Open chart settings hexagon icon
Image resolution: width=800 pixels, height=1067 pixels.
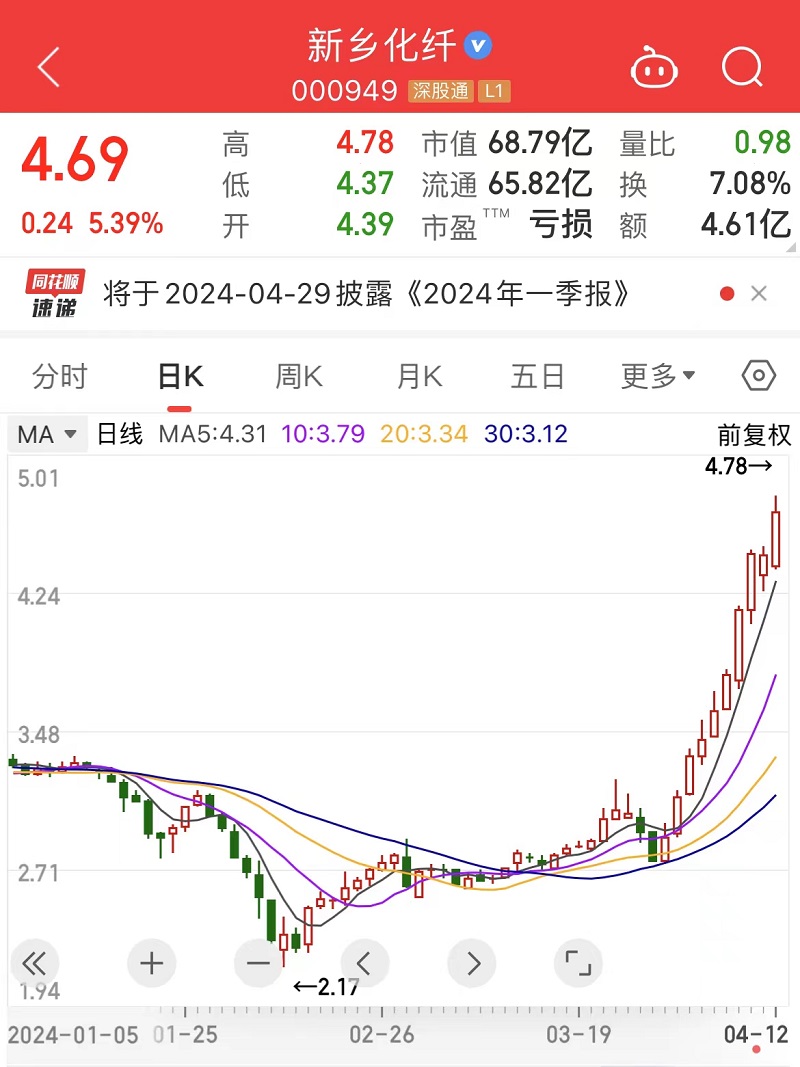[759, 376]
